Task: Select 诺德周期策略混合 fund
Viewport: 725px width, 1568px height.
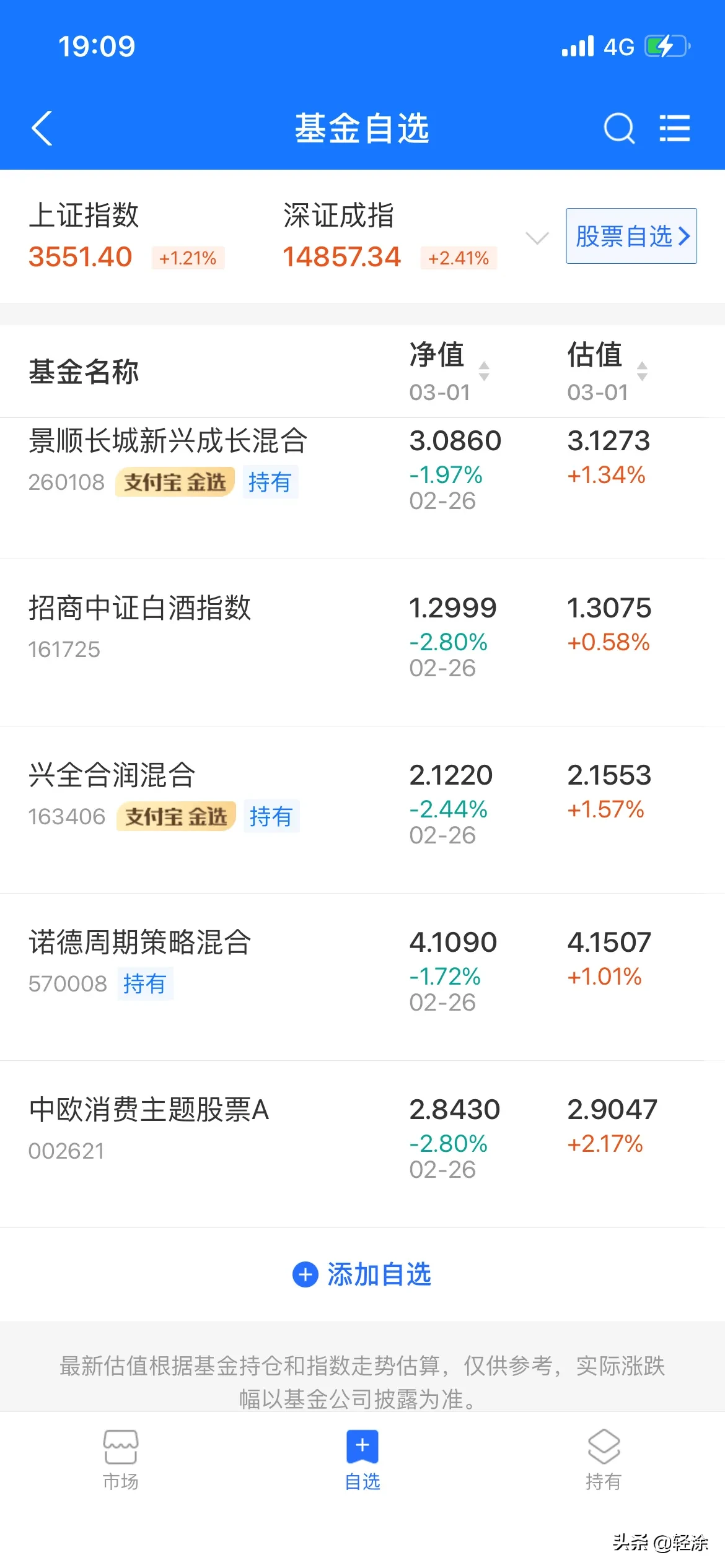Action: point(140,943)
